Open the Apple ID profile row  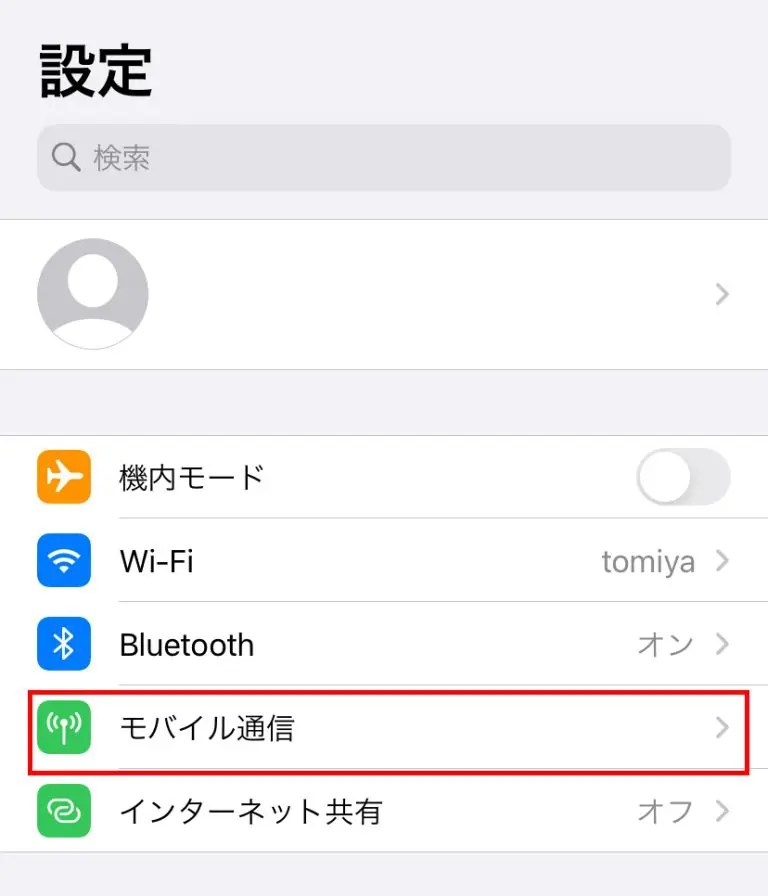pos(384,294)
